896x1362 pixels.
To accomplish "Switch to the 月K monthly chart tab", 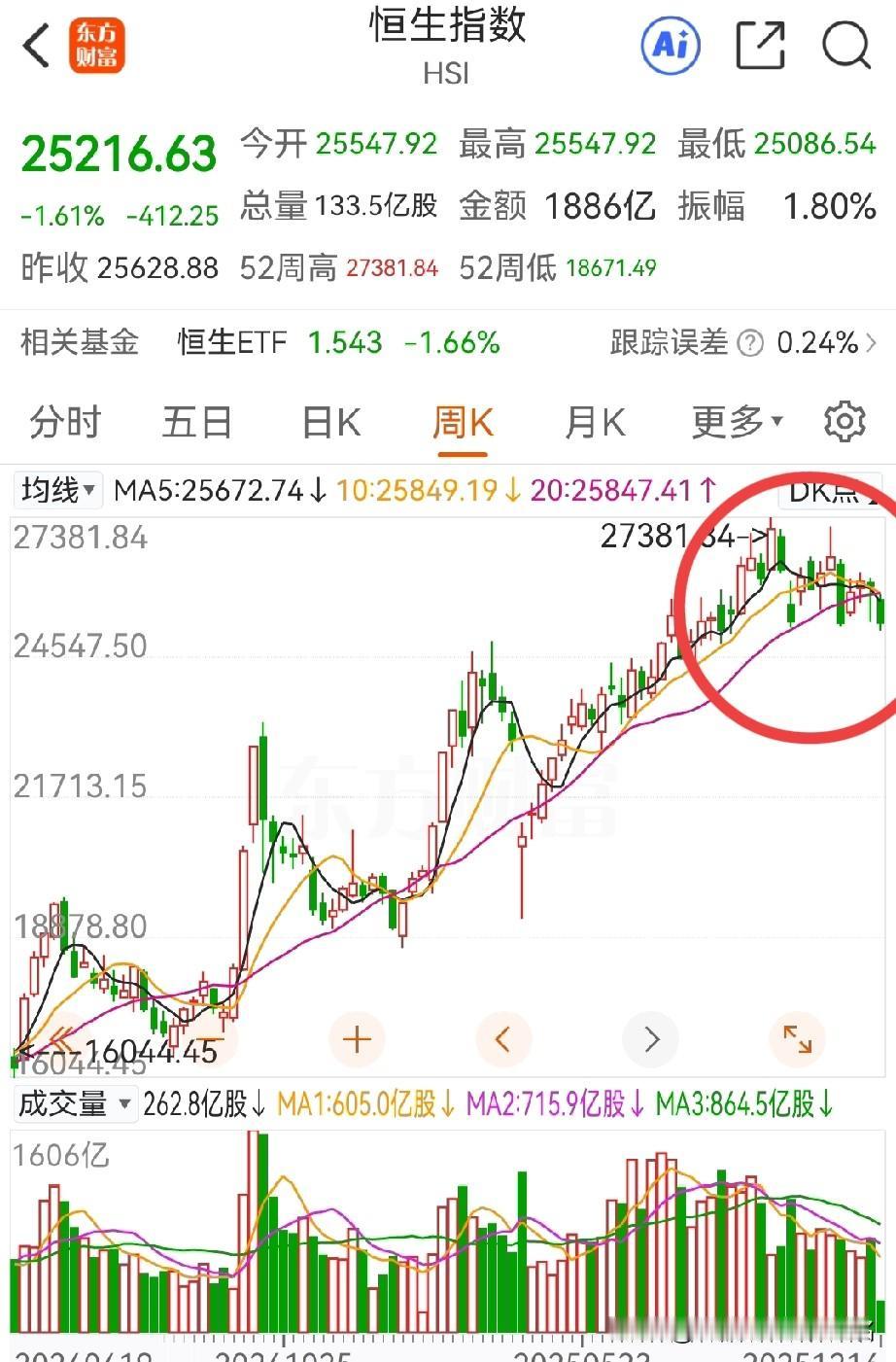I will point(593,421).
